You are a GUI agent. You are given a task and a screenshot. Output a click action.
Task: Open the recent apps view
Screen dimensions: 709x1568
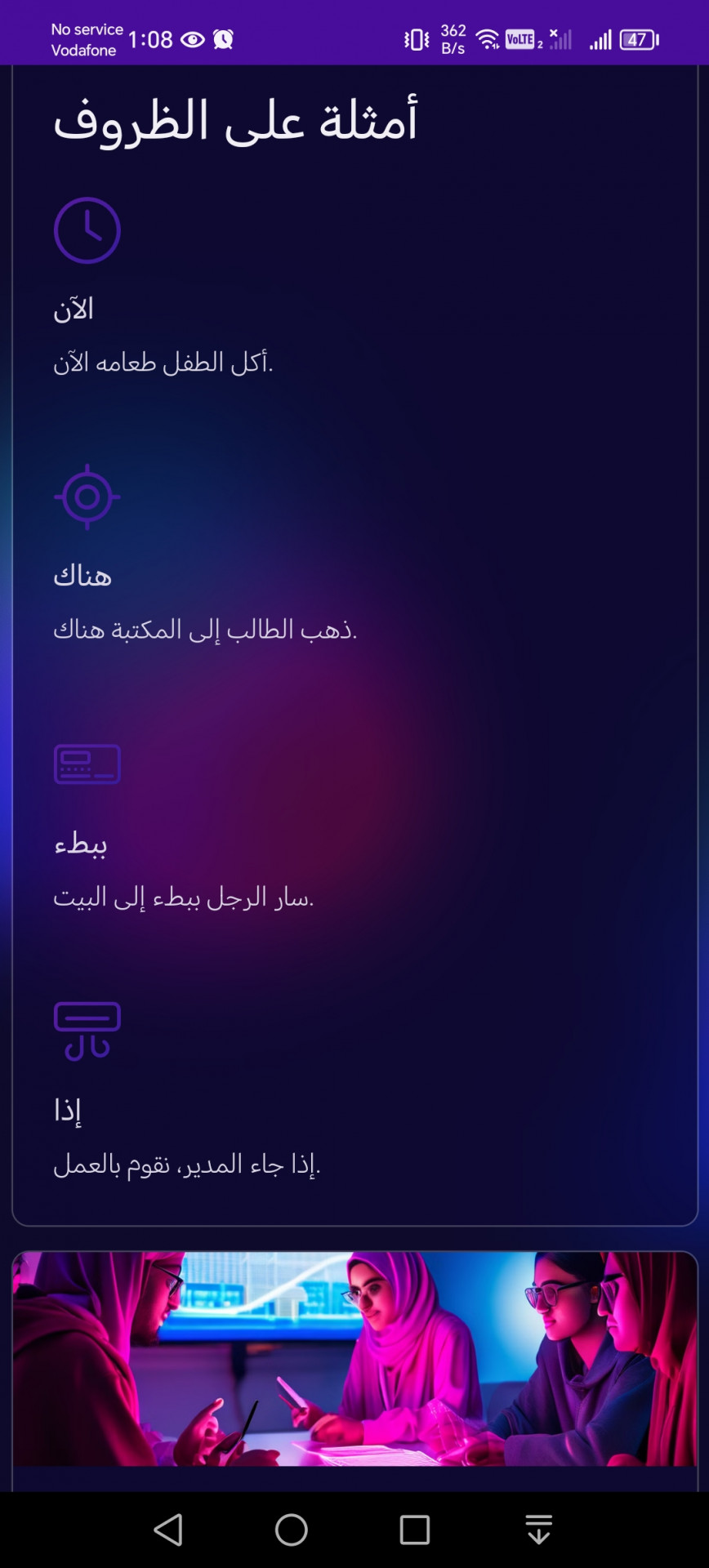(x=415, y=1530)
